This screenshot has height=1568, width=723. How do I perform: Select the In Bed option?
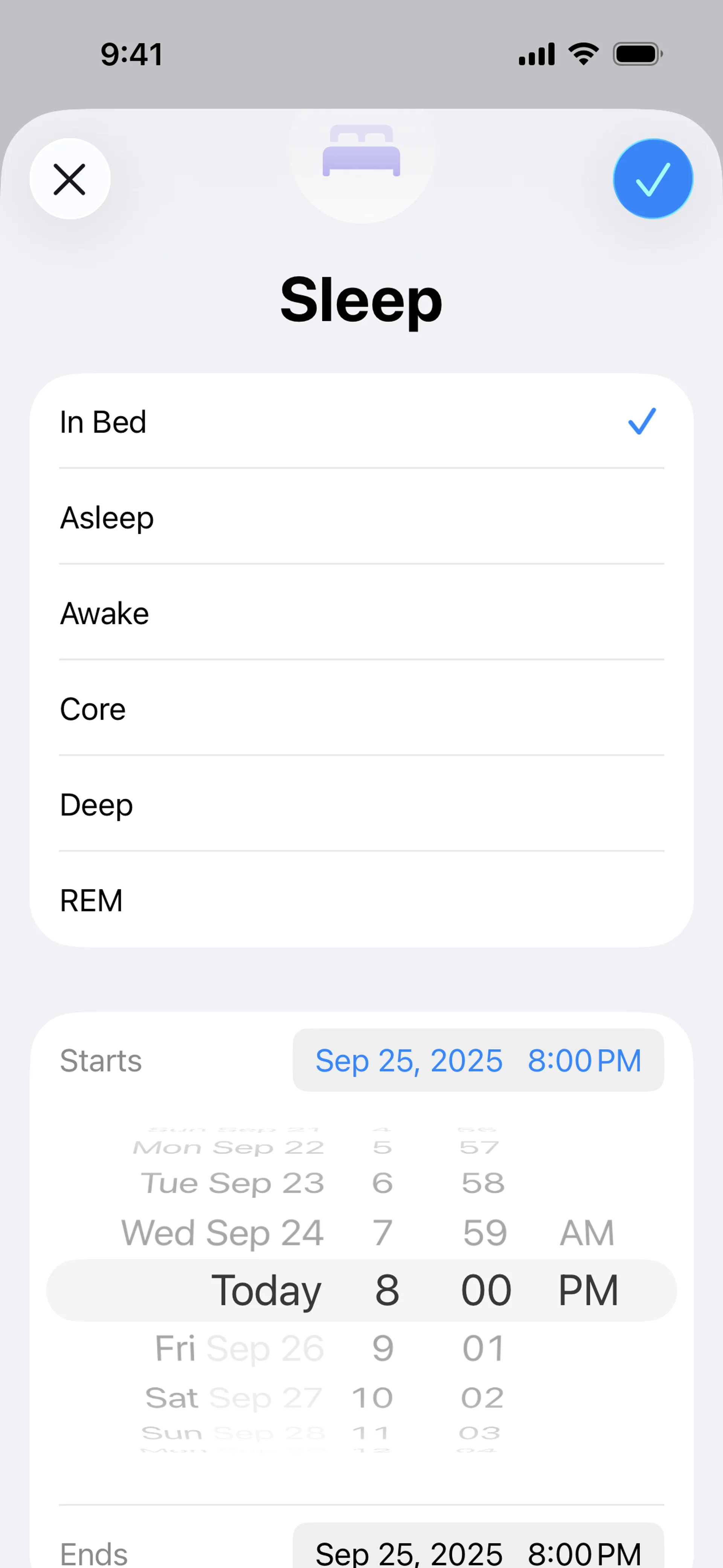pos(361,422)
